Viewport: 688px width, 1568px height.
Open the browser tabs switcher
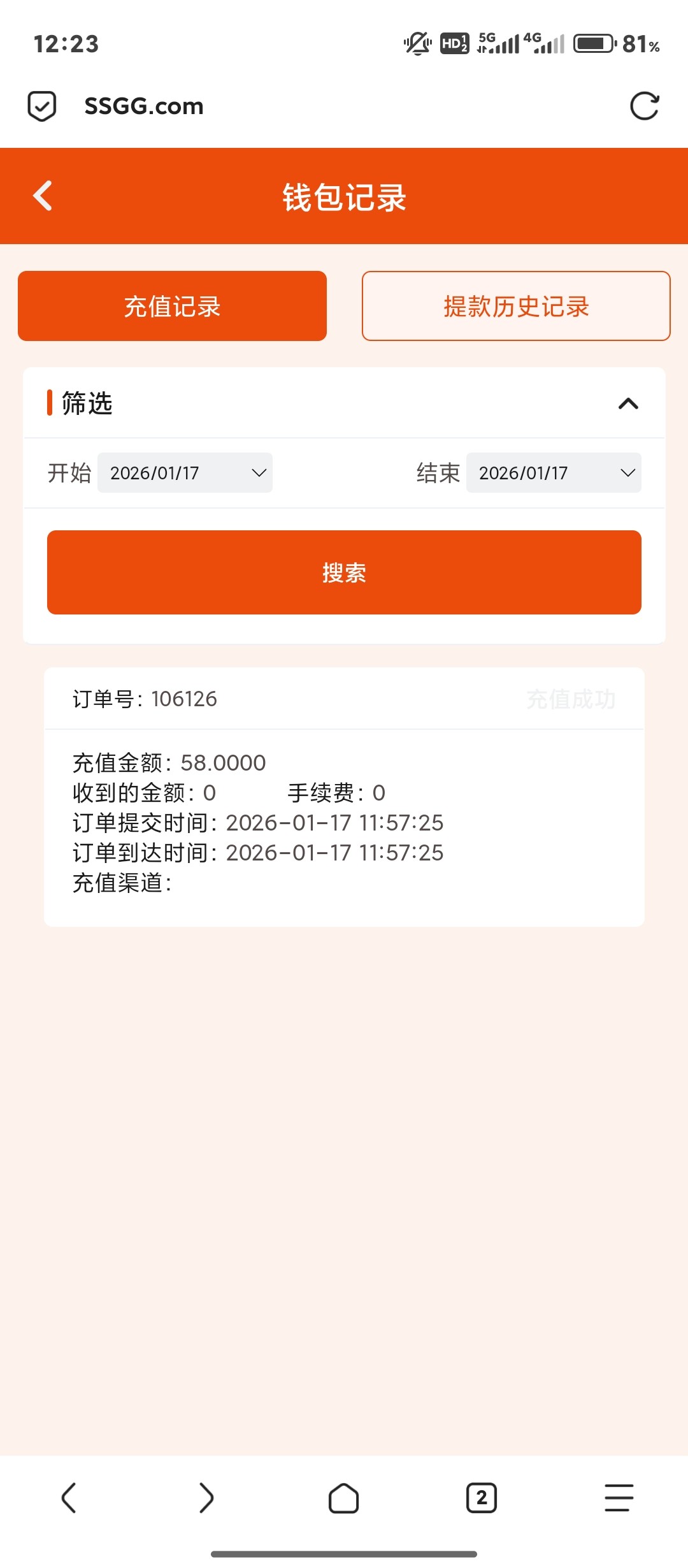[481, 1497]
